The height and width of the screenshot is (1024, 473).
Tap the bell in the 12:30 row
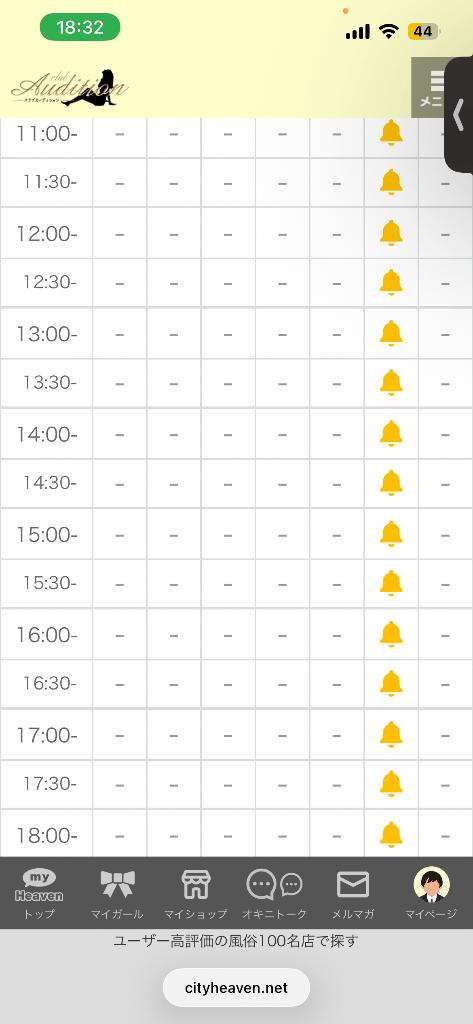391,282
